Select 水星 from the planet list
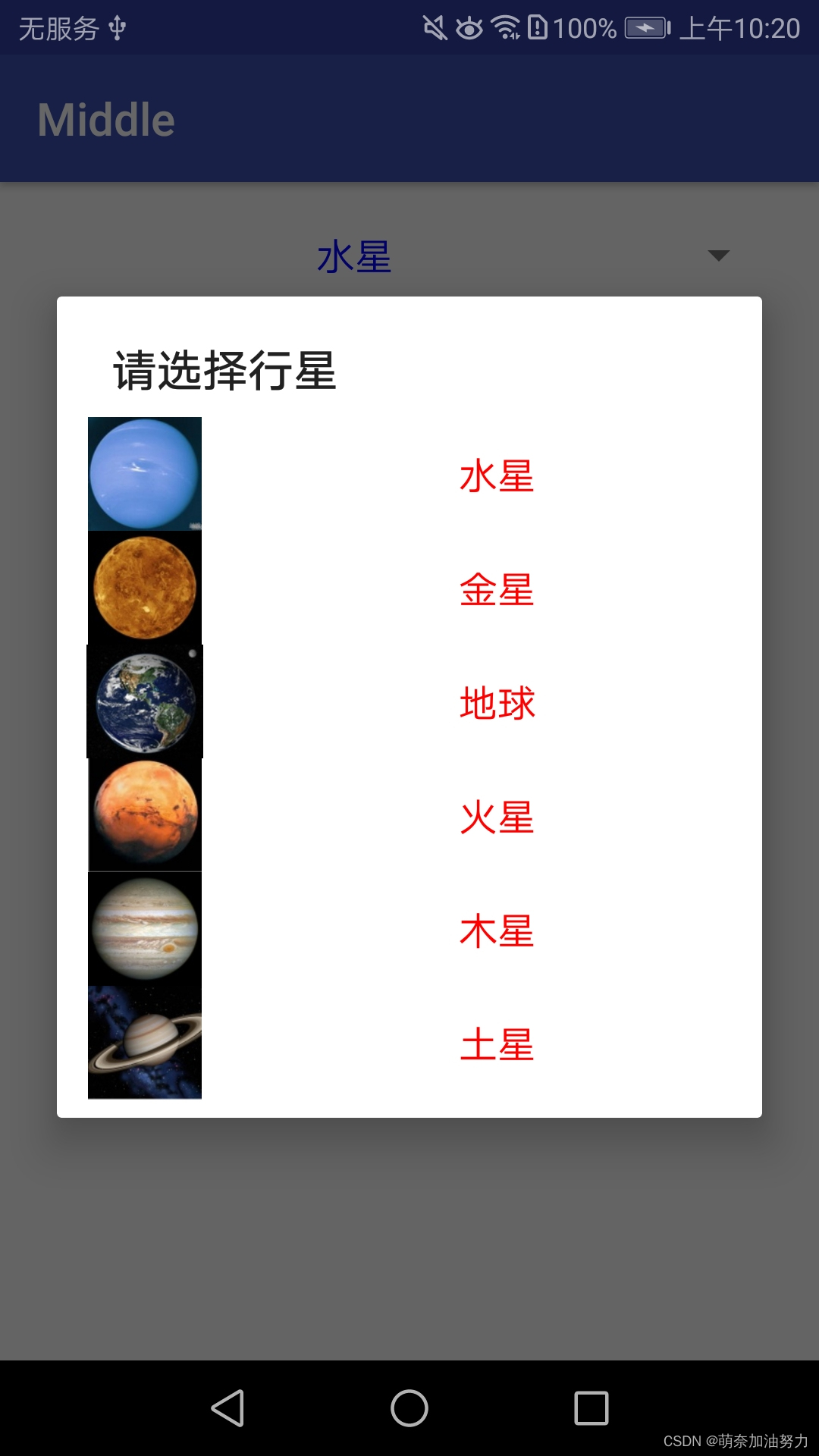This screenshot has width=819, height=1456. [x=497, y=475]
